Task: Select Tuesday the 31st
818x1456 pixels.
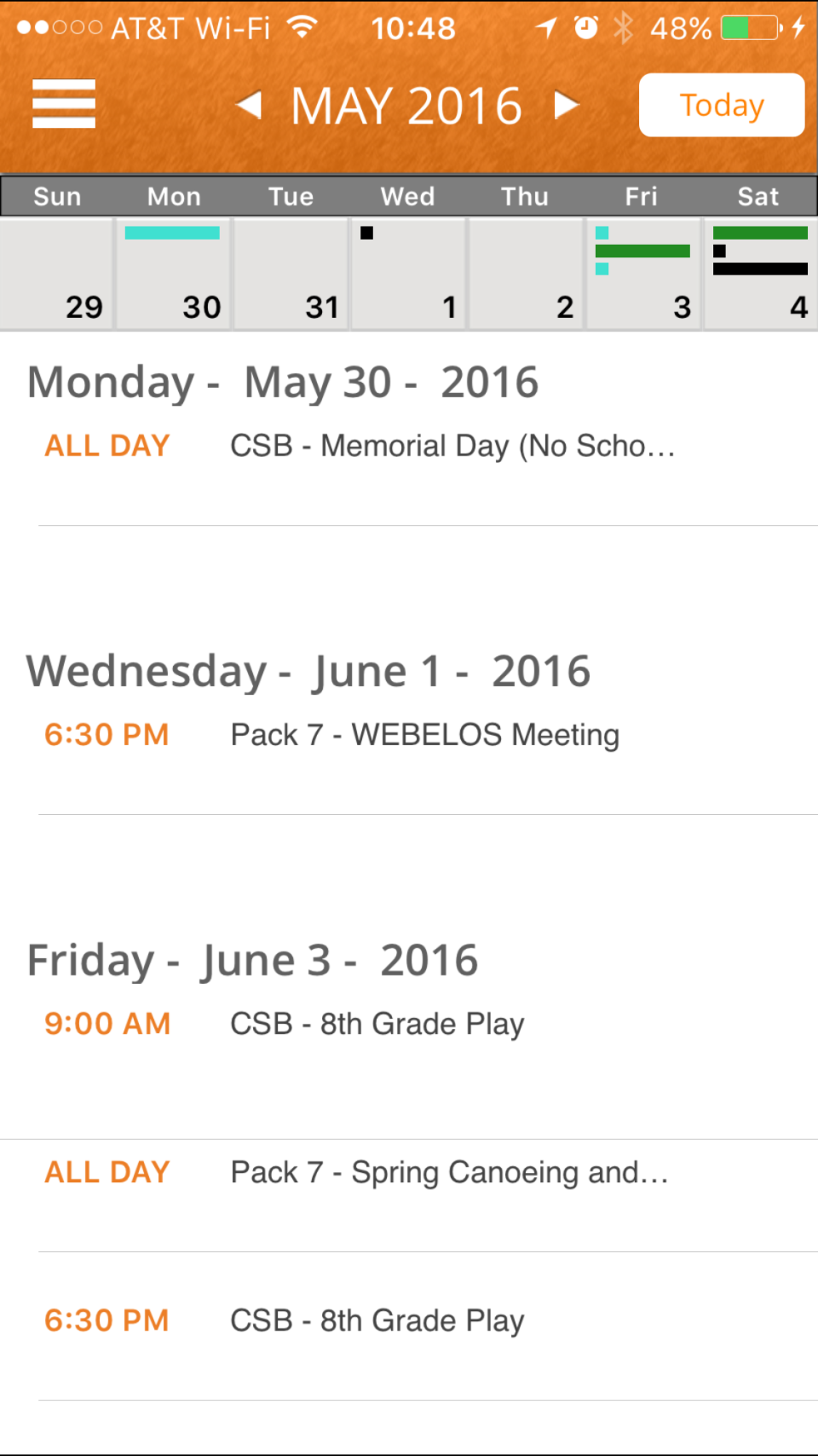Action: (291, 274)
